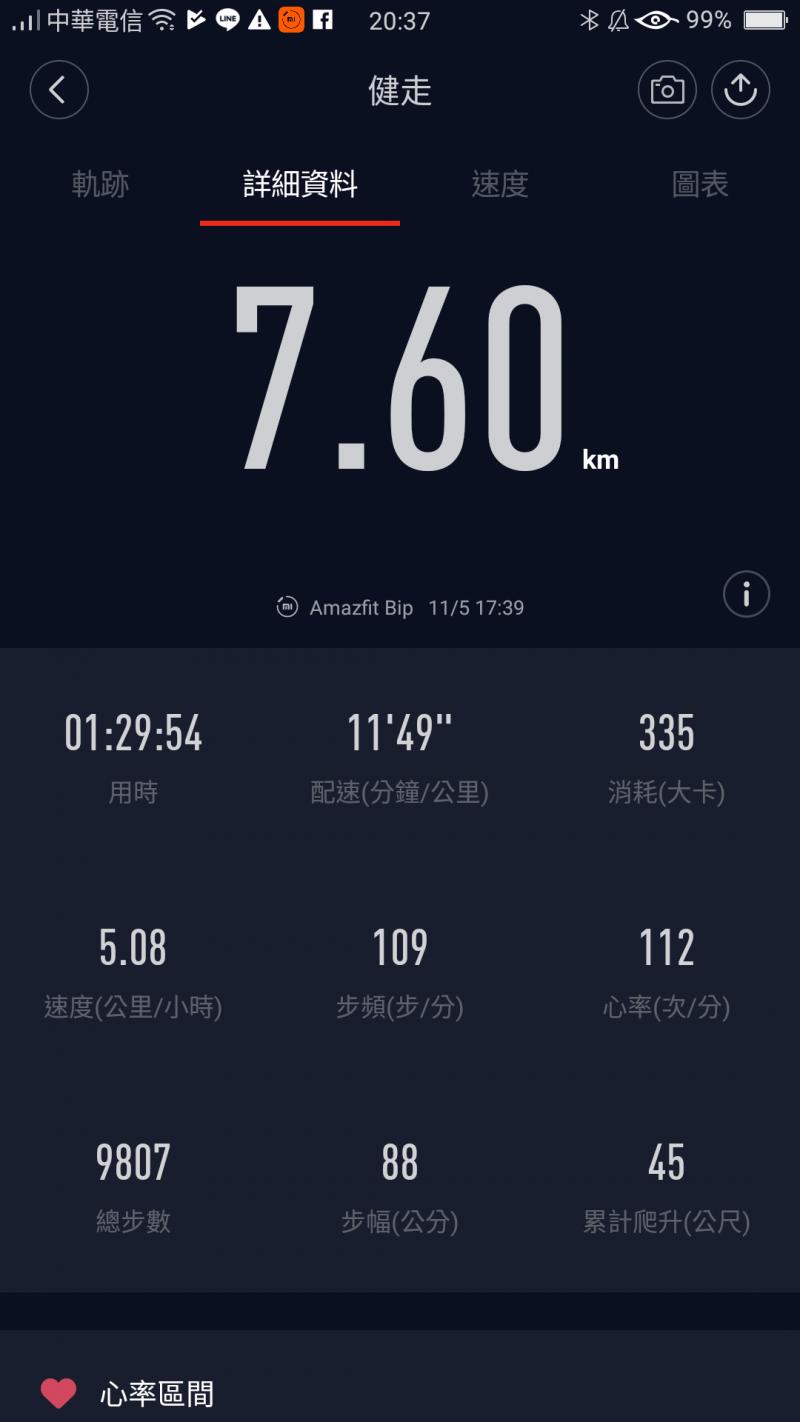Open the 圖表 tab
The width and height of the screenshot is (800, 1422).
coord(700,184)
